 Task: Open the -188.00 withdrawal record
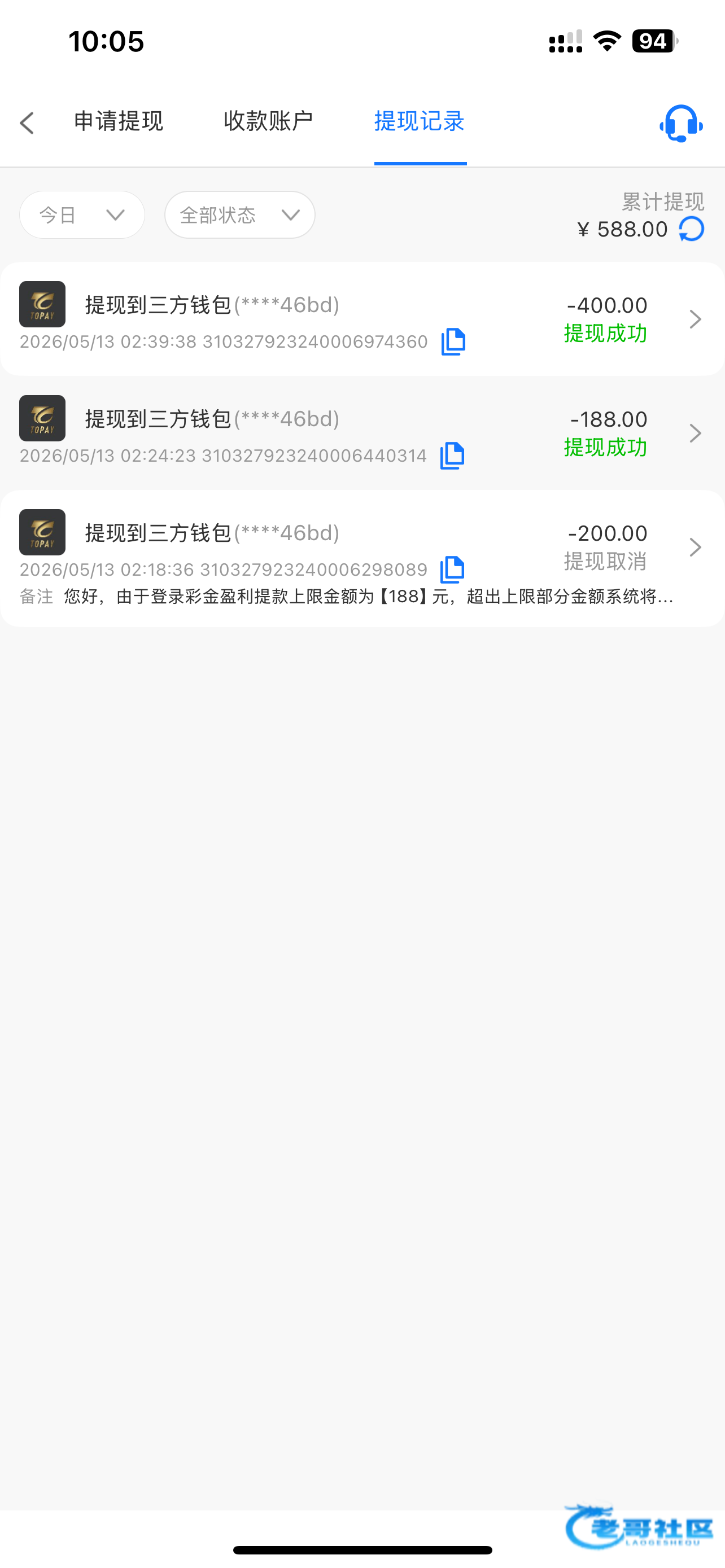(x=362, y=433)
